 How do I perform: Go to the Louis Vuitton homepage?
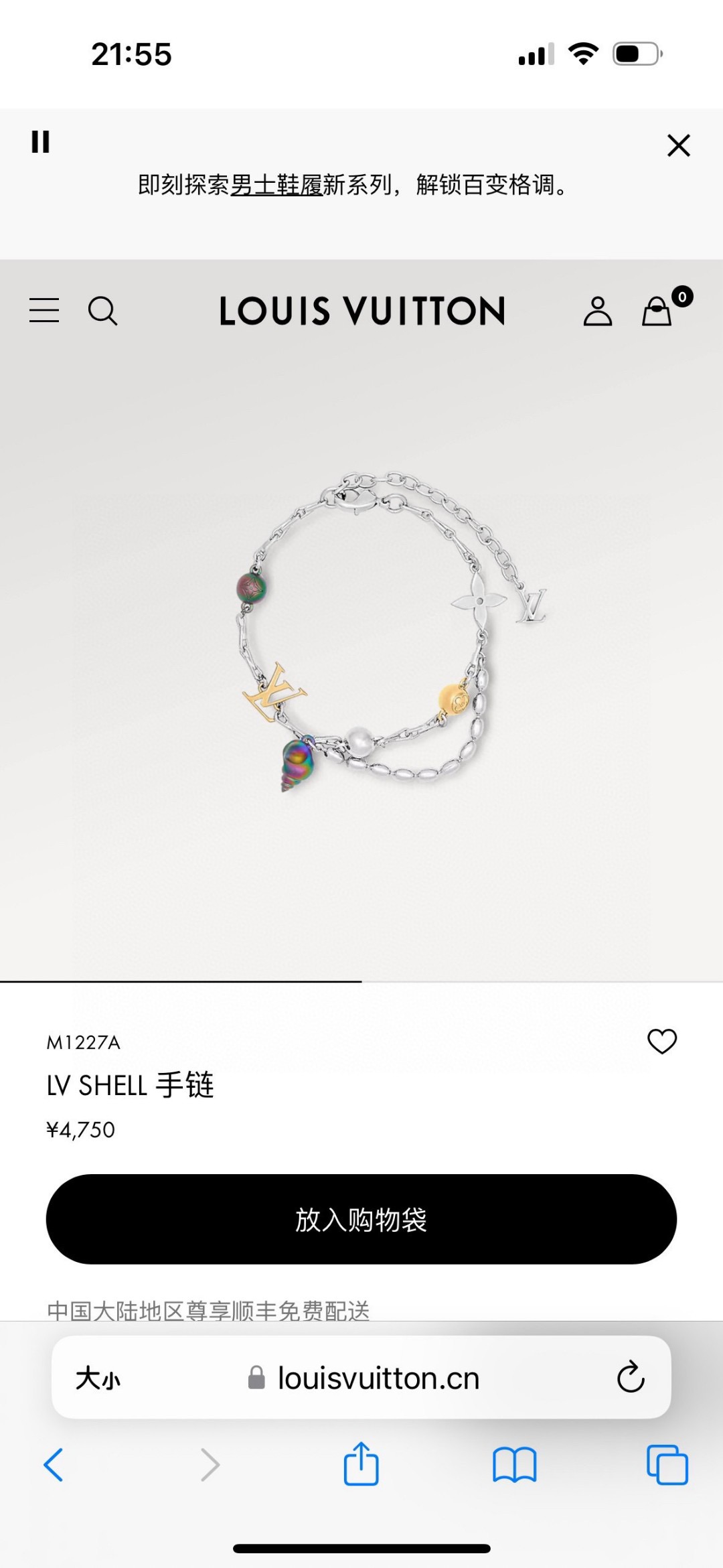[x=362, y=311]
